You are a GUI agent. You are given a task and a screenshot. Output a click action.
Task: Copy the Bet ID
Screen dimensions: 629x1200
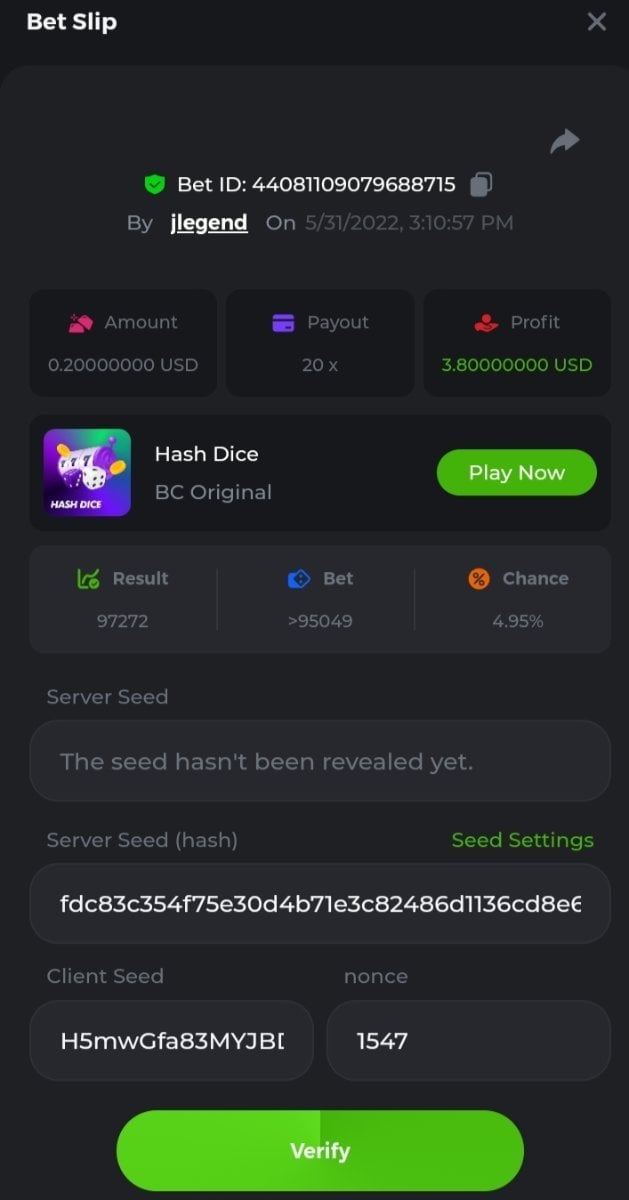click(481, 184)
